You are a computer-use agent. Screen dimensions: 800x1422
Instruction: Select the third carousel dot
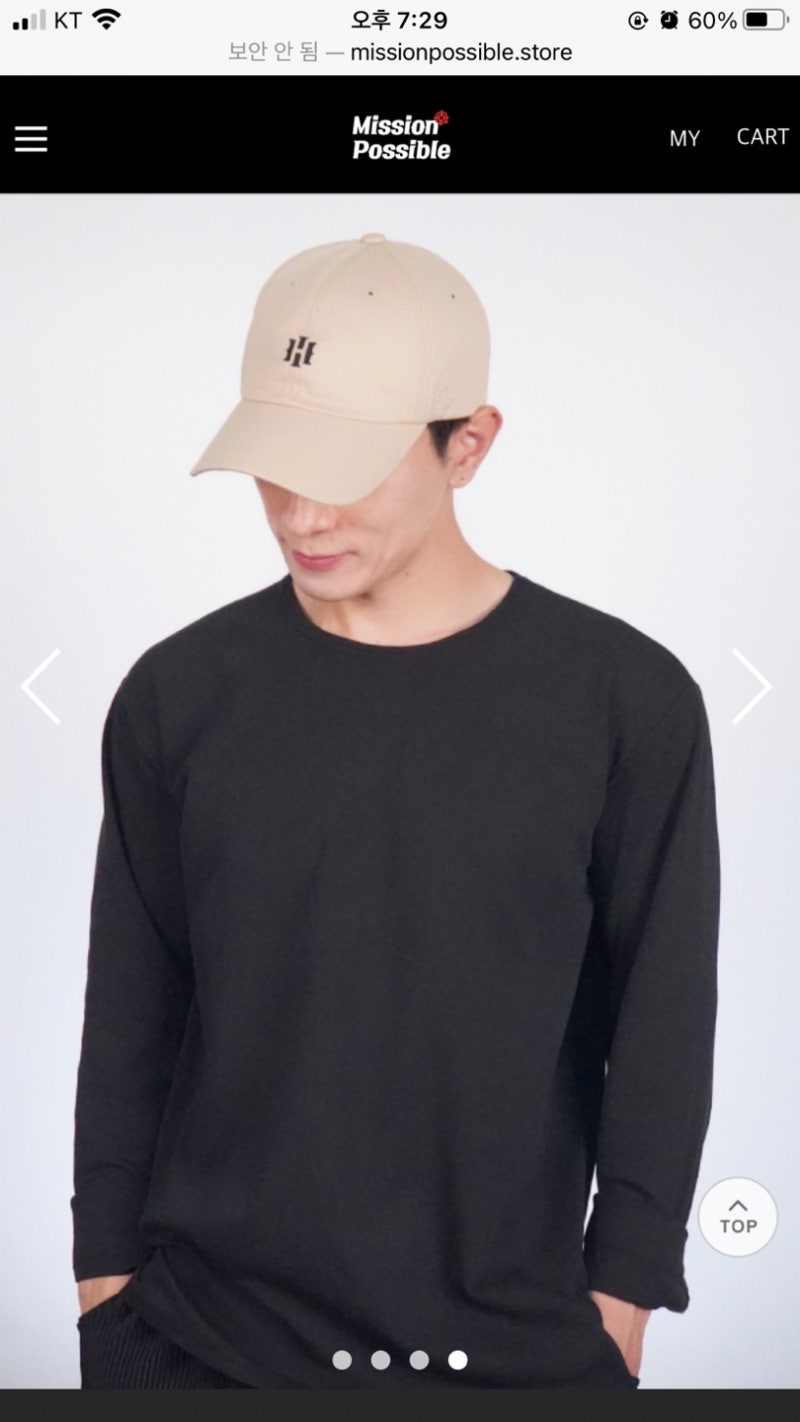point(419,1360)
